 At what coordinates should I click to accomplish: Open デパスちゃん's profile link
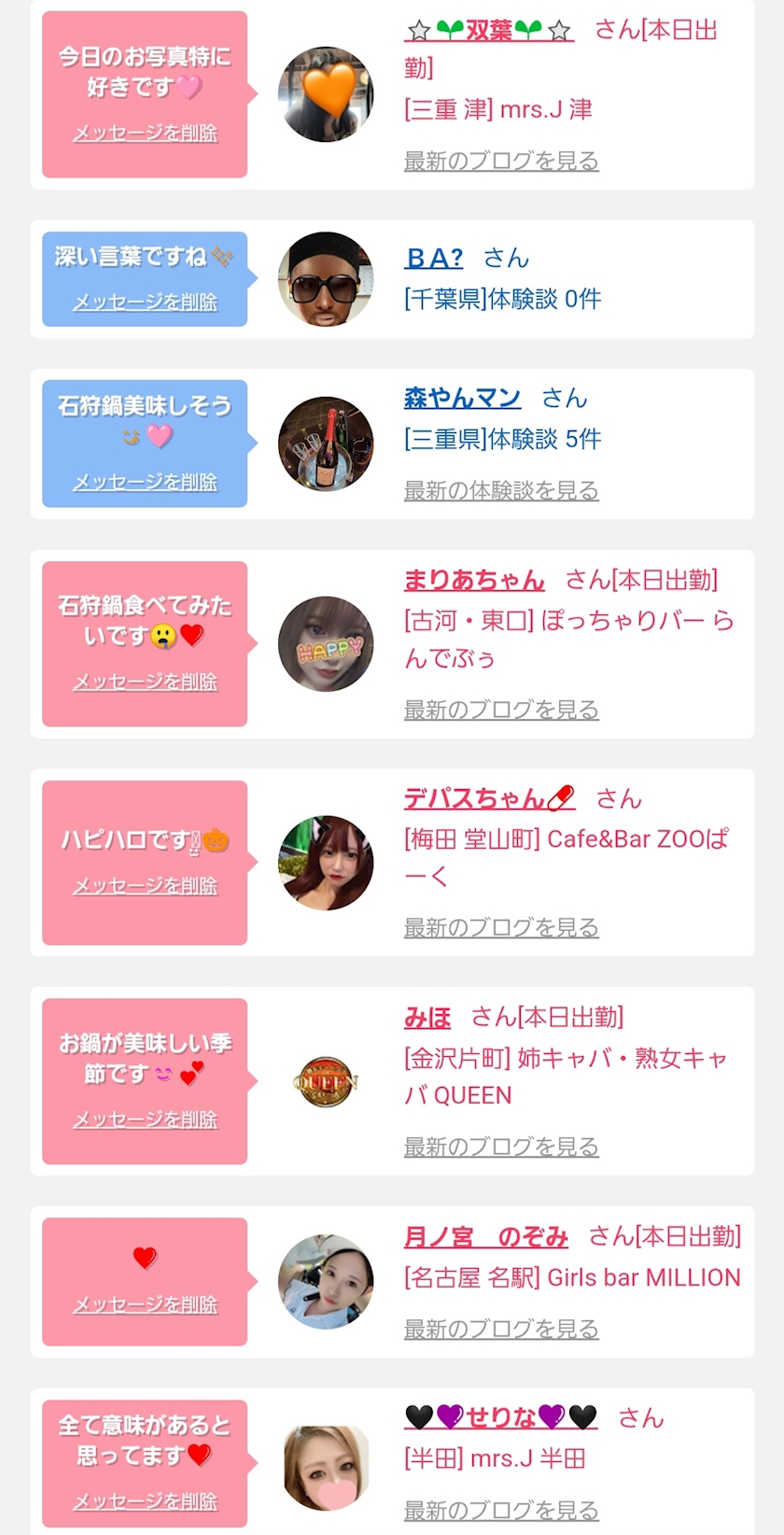point(489,798)
